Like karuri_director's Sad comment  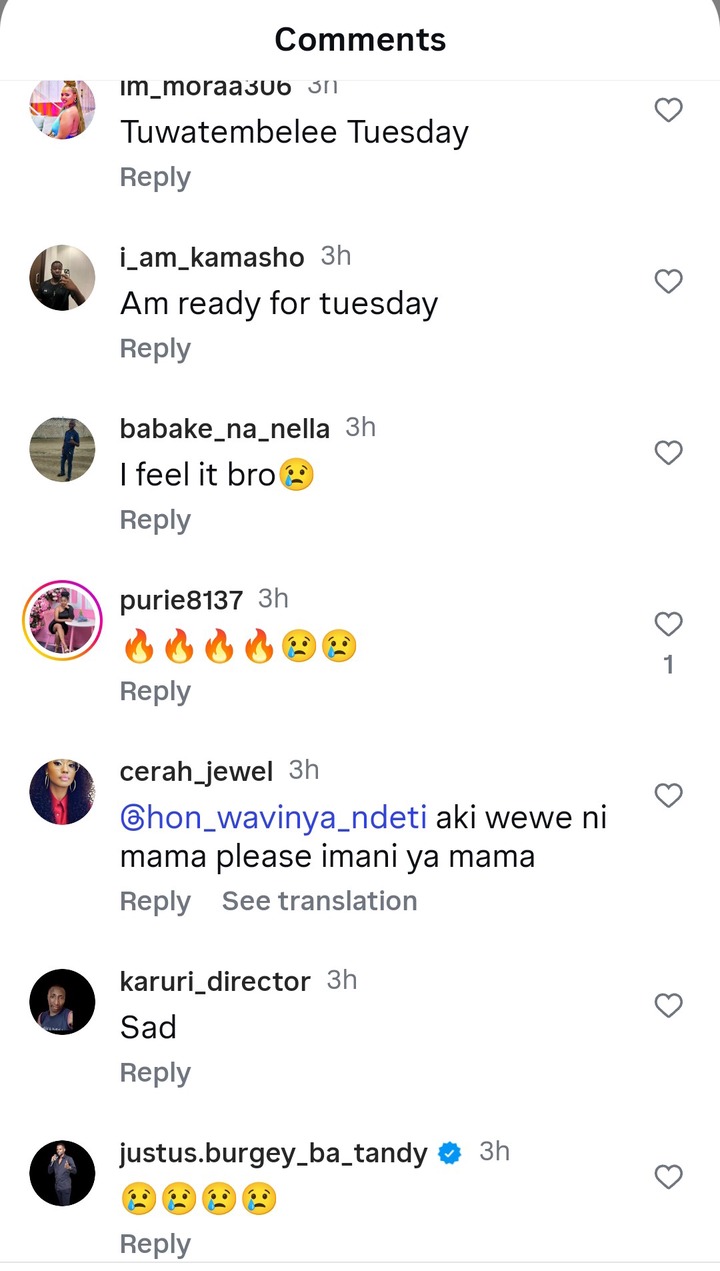pyautogui.click(x=668, y=1005)
